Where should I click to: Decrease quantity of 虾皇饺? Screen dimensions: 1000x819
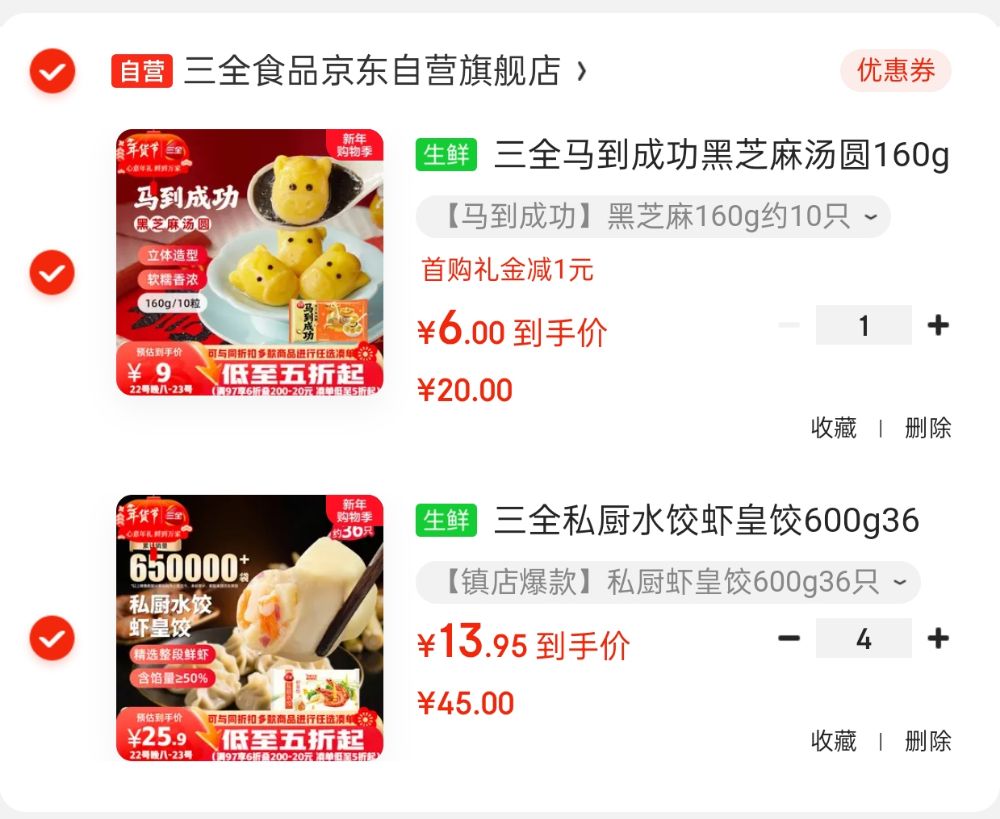[x=789, y=638]
